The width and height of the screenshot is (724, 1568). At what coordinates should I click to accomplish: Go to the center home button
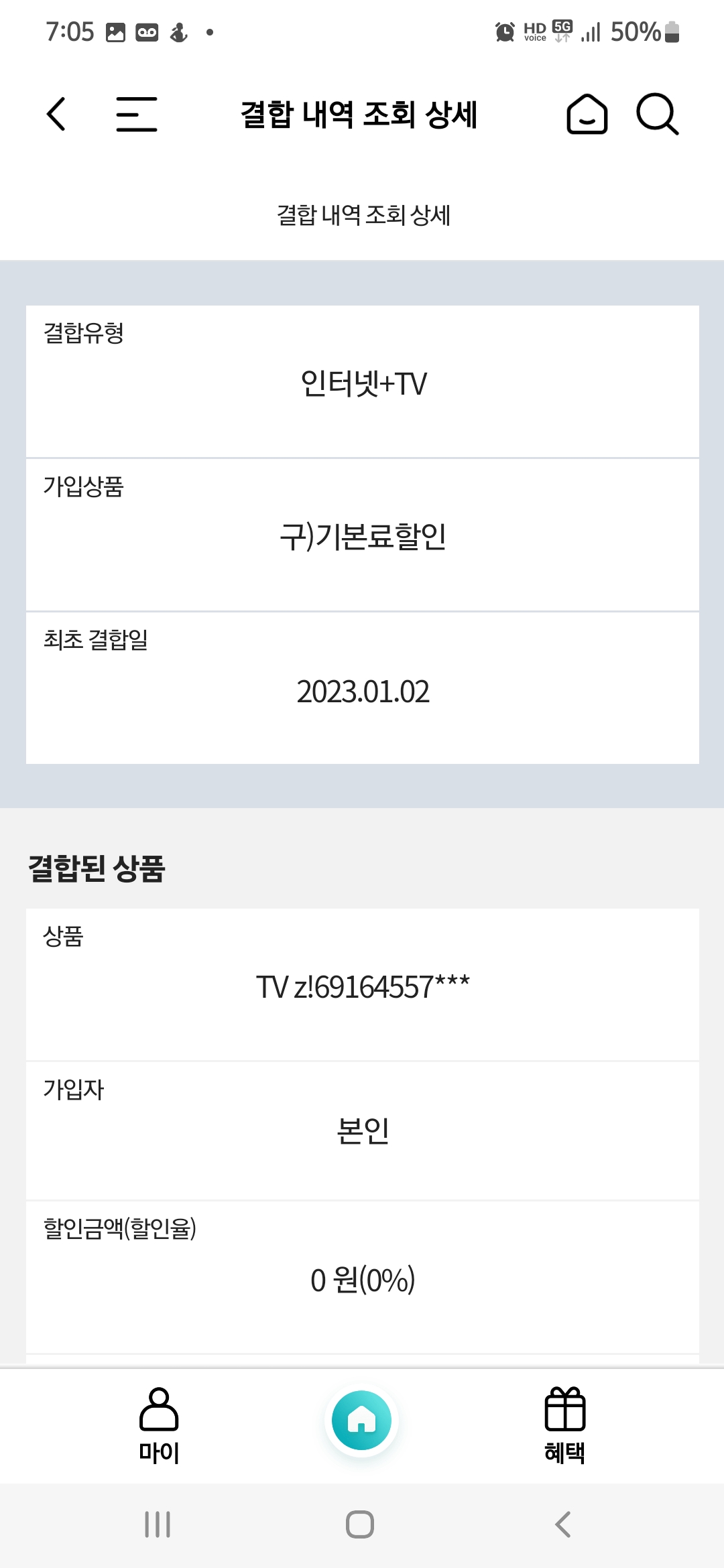tap(361, 1420)
